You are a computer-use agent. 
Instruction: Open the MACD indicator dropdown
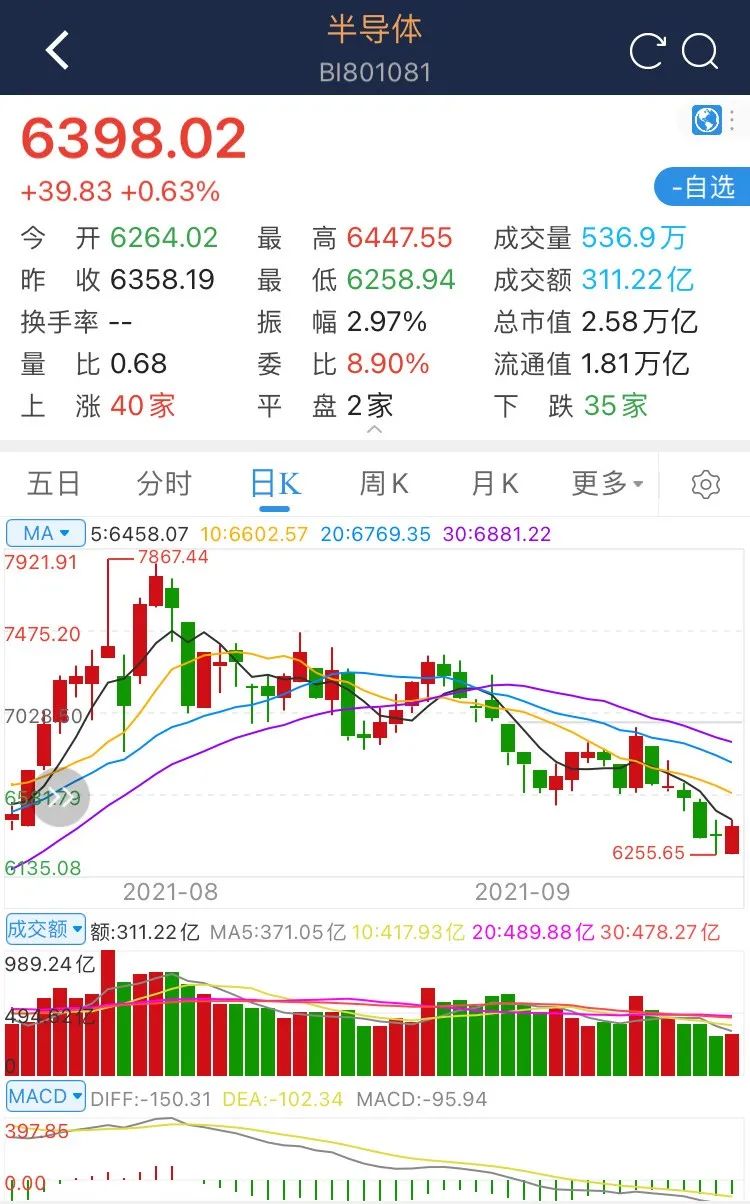coord(46,1096)
